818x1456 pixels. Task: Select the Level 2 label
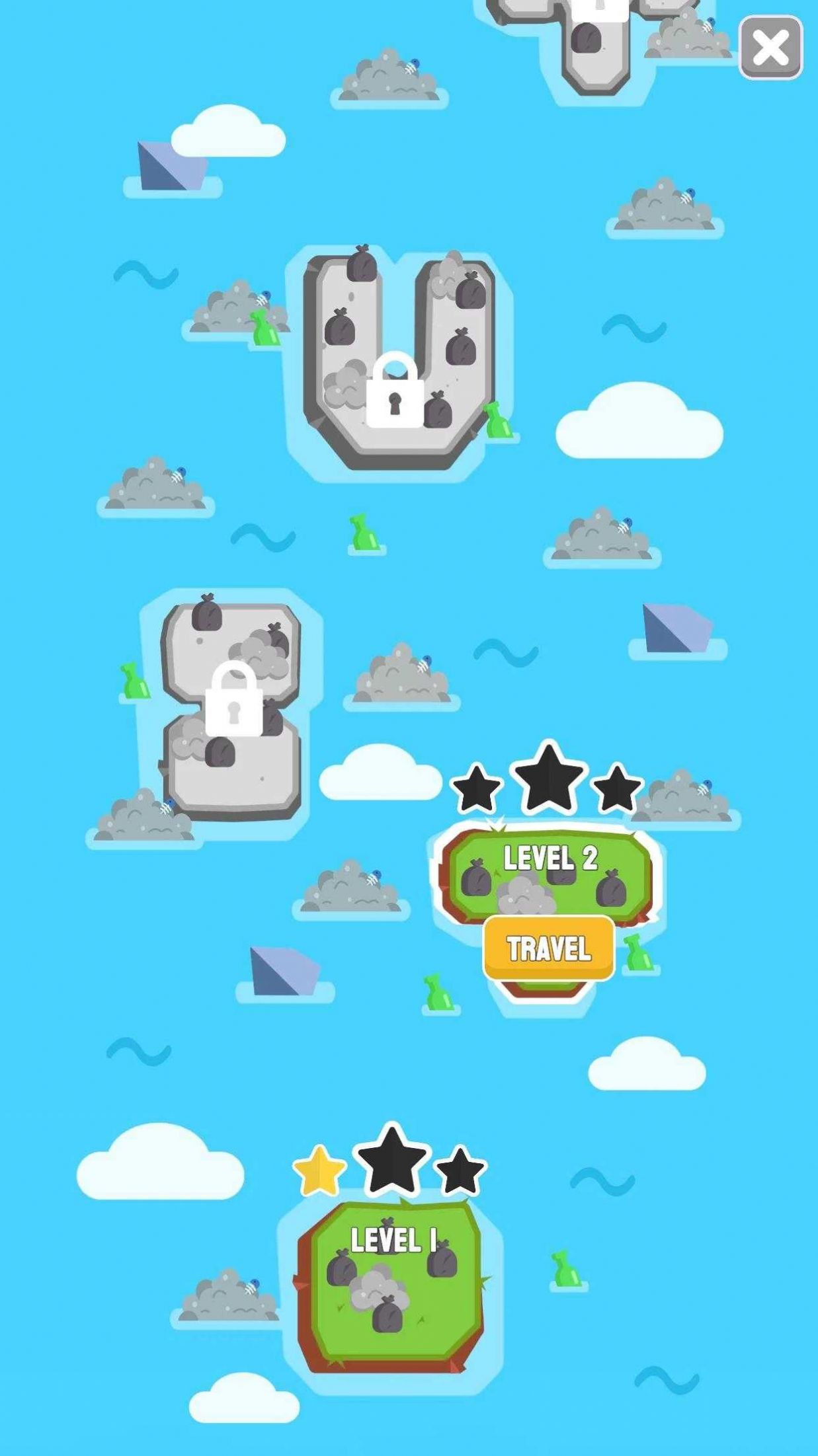pos(551,860)
